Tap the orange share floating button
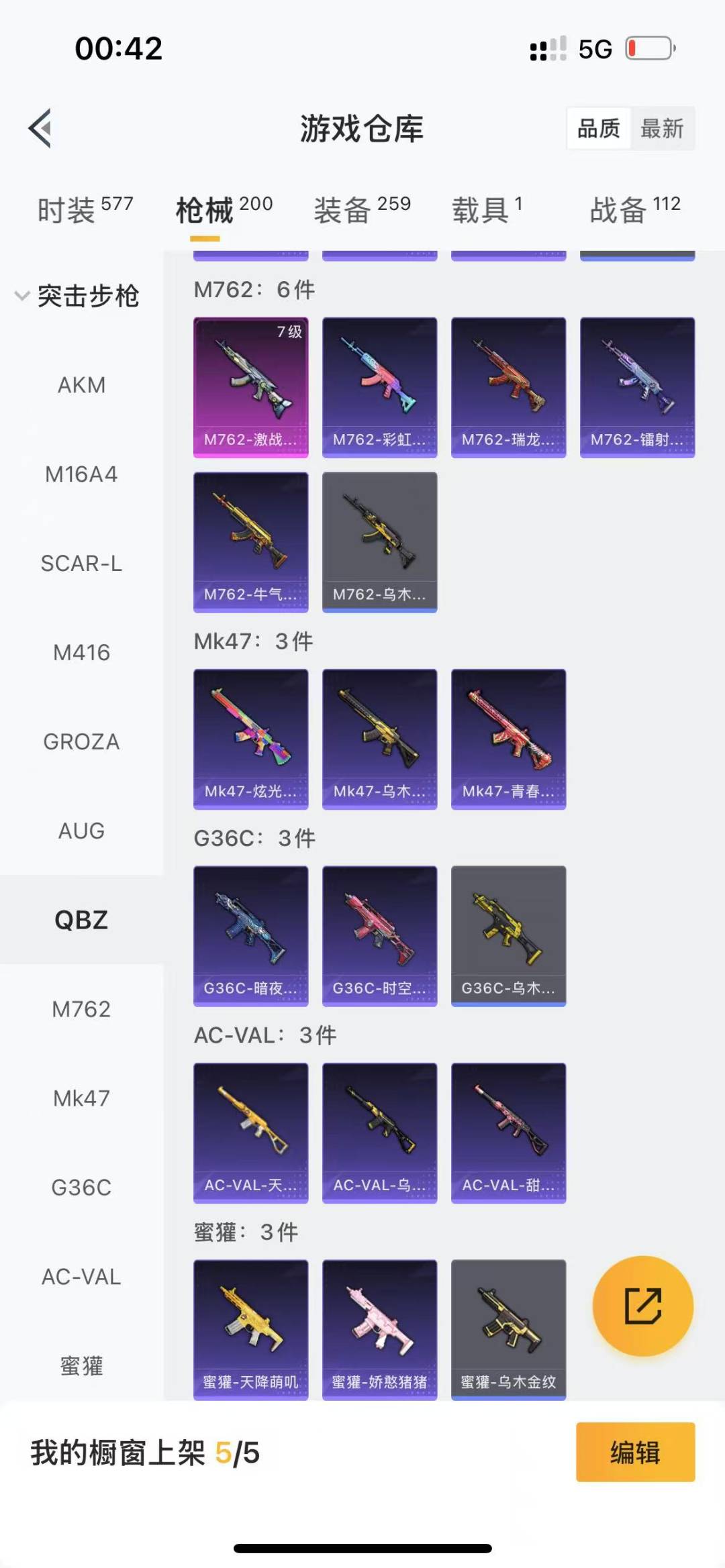 (x=642, y=1306)
